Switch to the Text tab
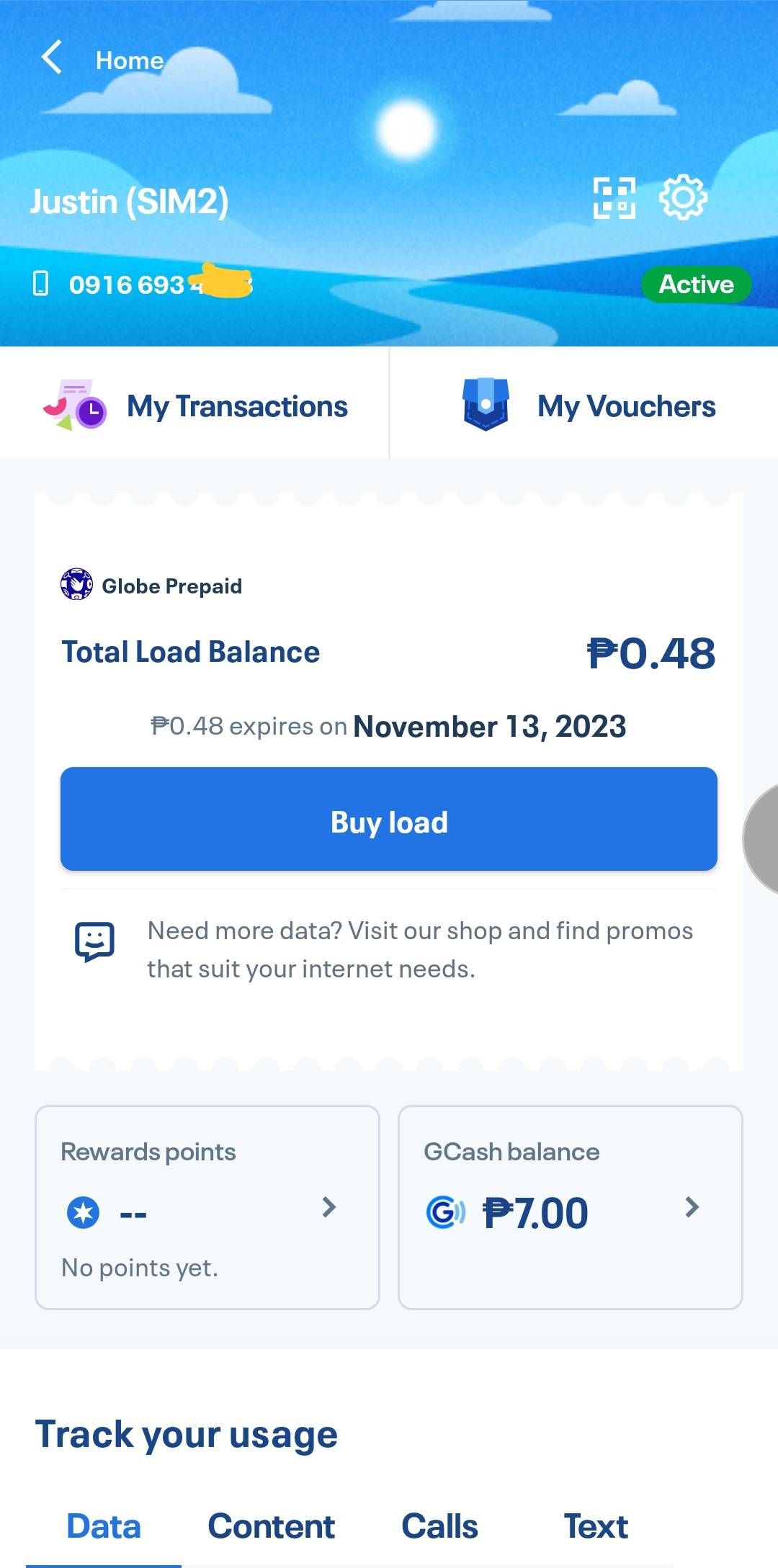The width and height of the screenshot is (778, 1568). (x=596, y=1526)
